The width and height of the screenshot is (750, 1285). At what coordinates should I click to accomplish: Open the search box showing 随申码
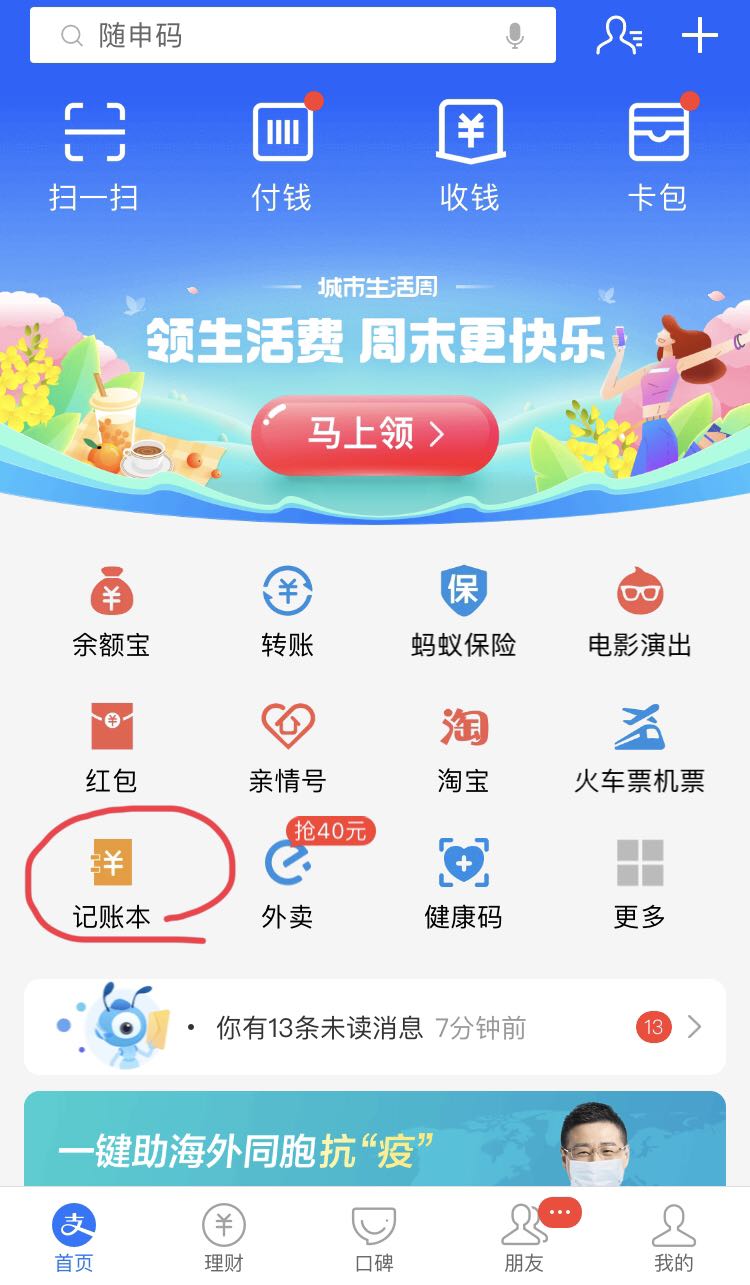[292, 35]
